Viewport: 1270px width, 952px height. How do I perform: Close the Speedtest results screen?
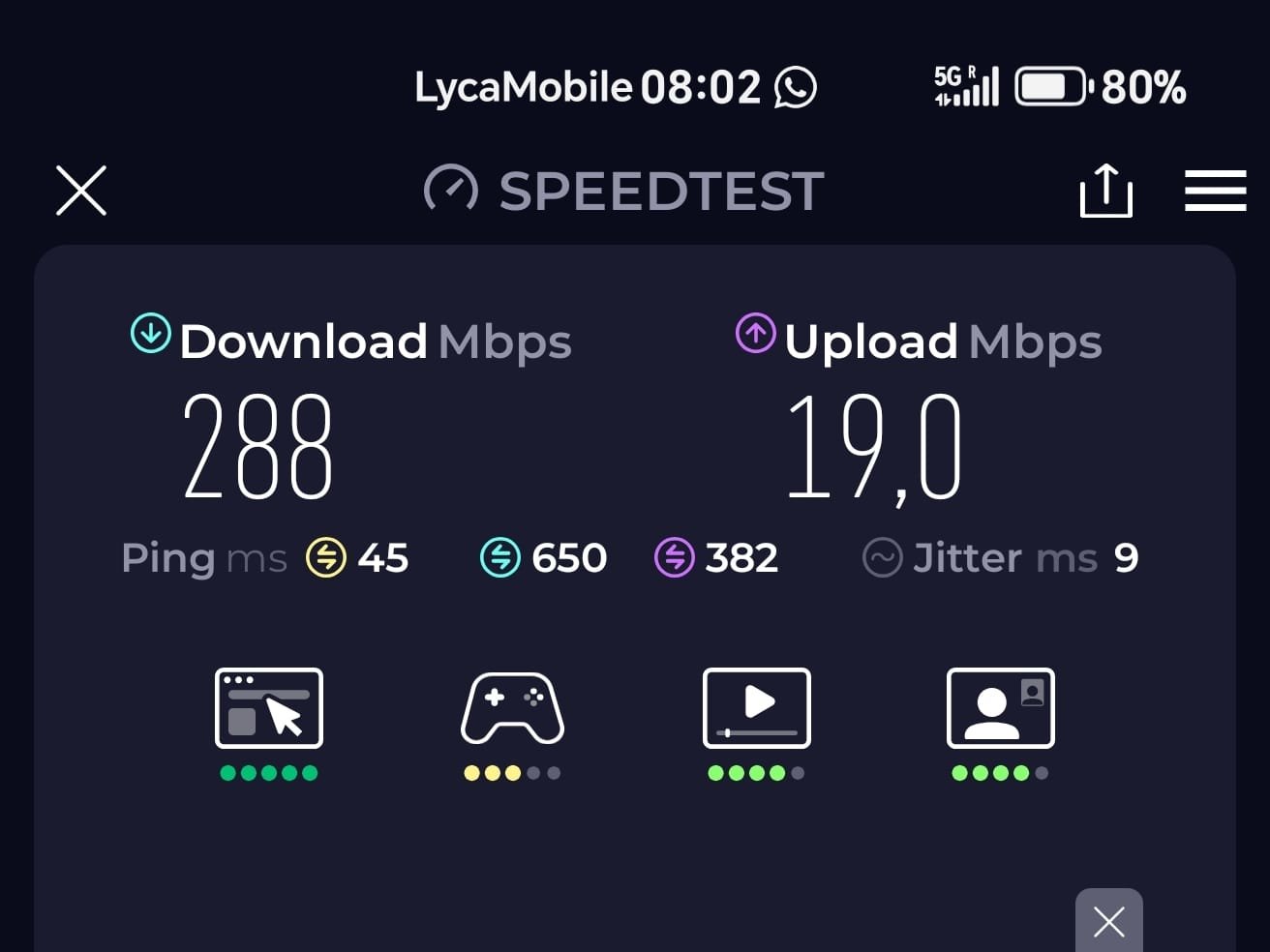click(81, 190)
